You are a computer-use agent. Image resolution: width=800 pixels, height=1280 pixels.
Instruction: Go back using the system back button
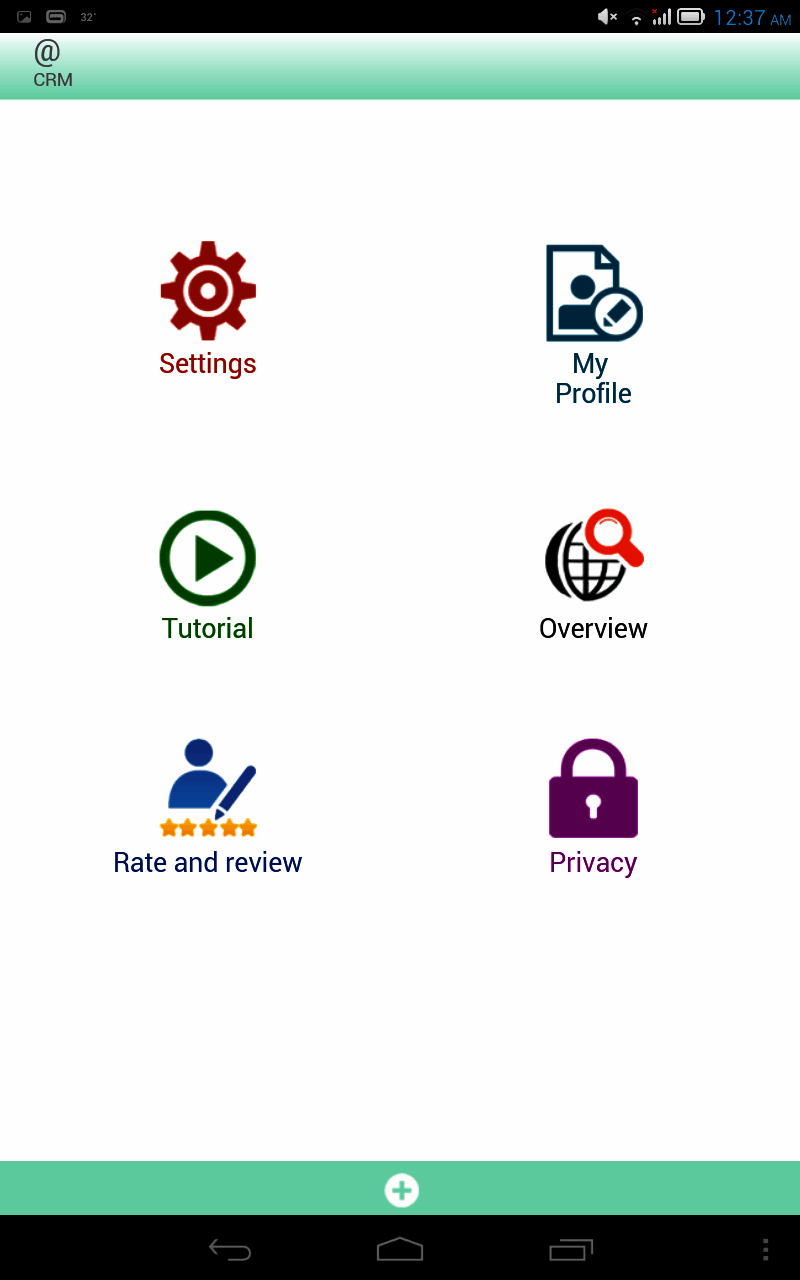tap(229, 1249)
